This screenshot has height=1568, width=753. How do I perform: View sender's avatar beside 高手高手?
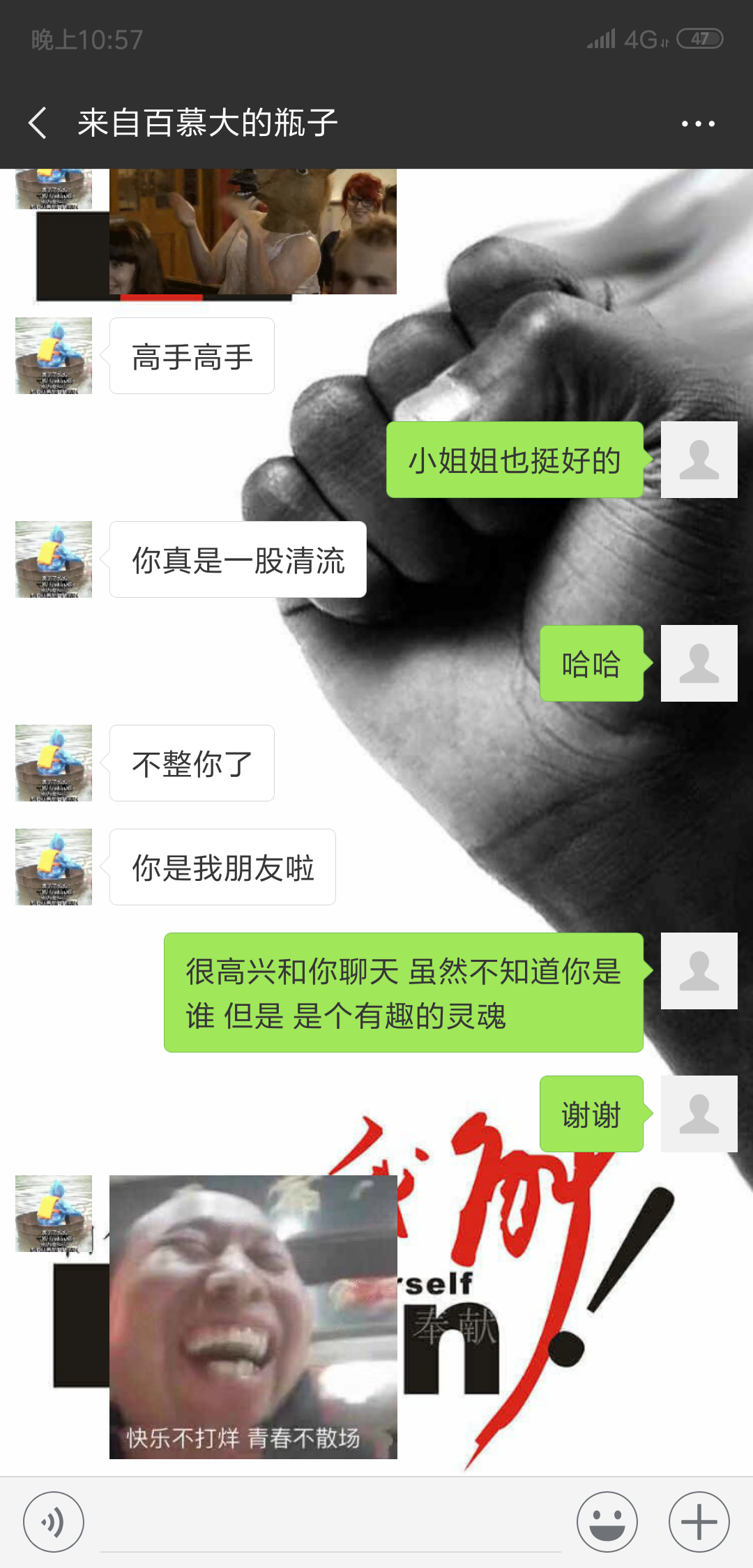pyautogui.click(x=54, y=356)
